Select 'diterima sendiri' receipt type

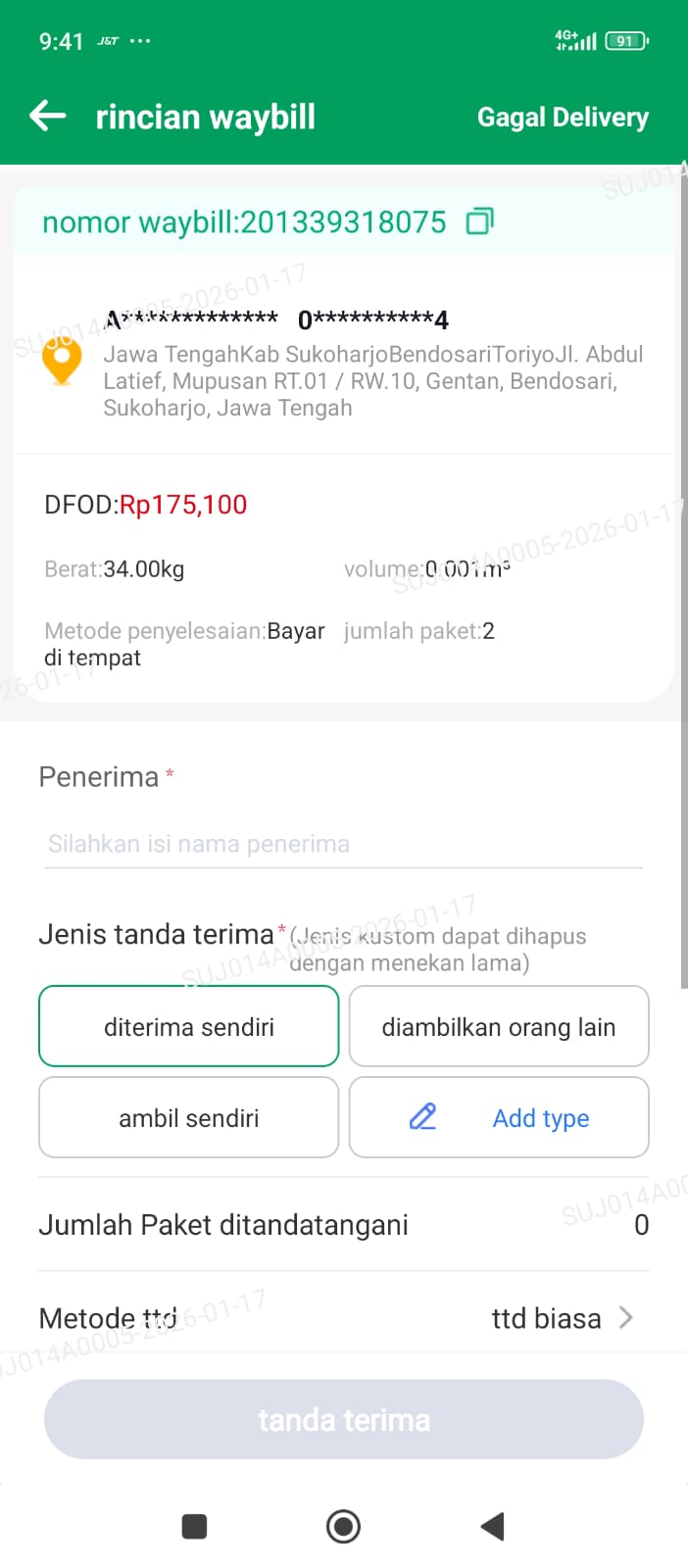189,1026
